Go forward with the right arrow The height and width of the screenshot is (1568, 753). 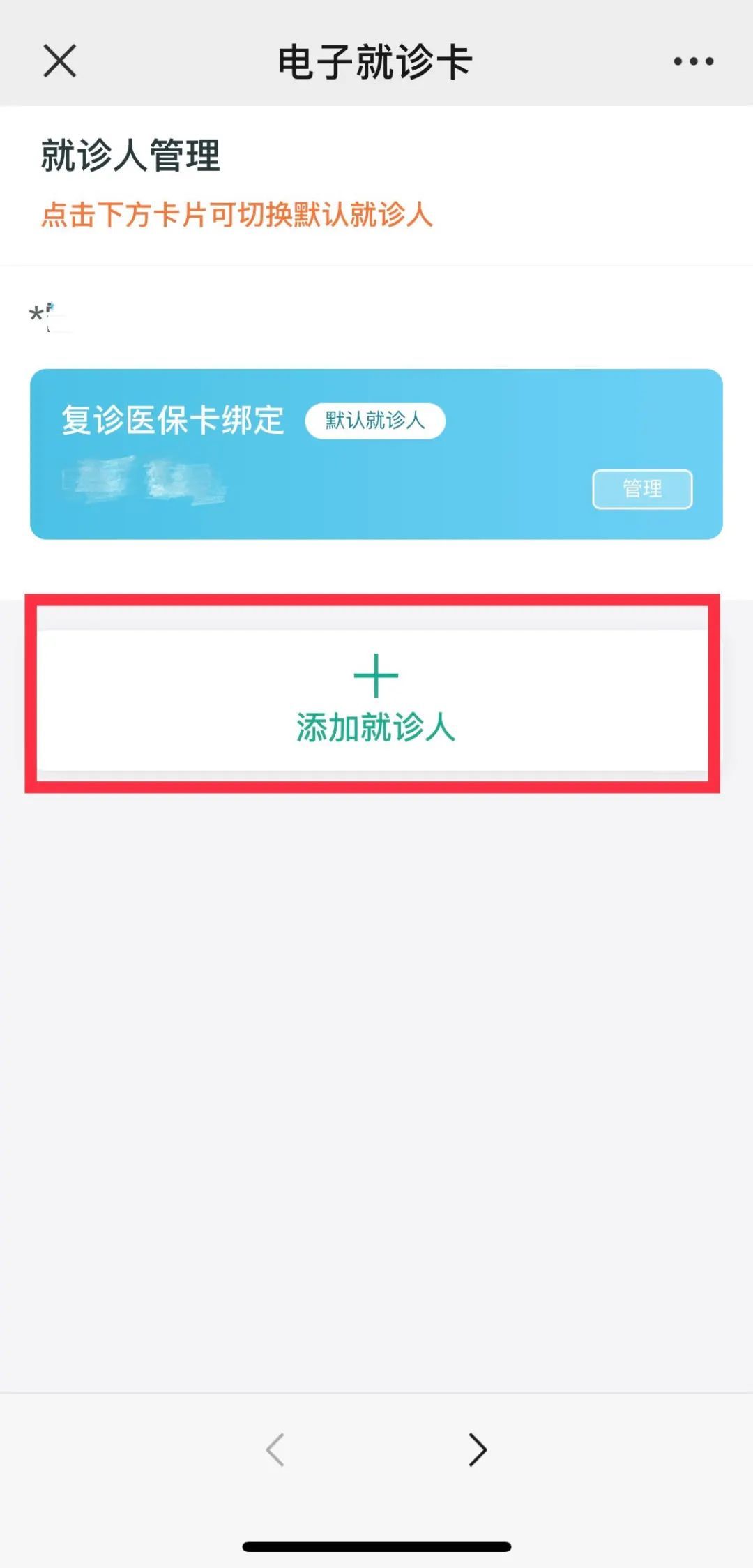click(x=478, y=1450)
